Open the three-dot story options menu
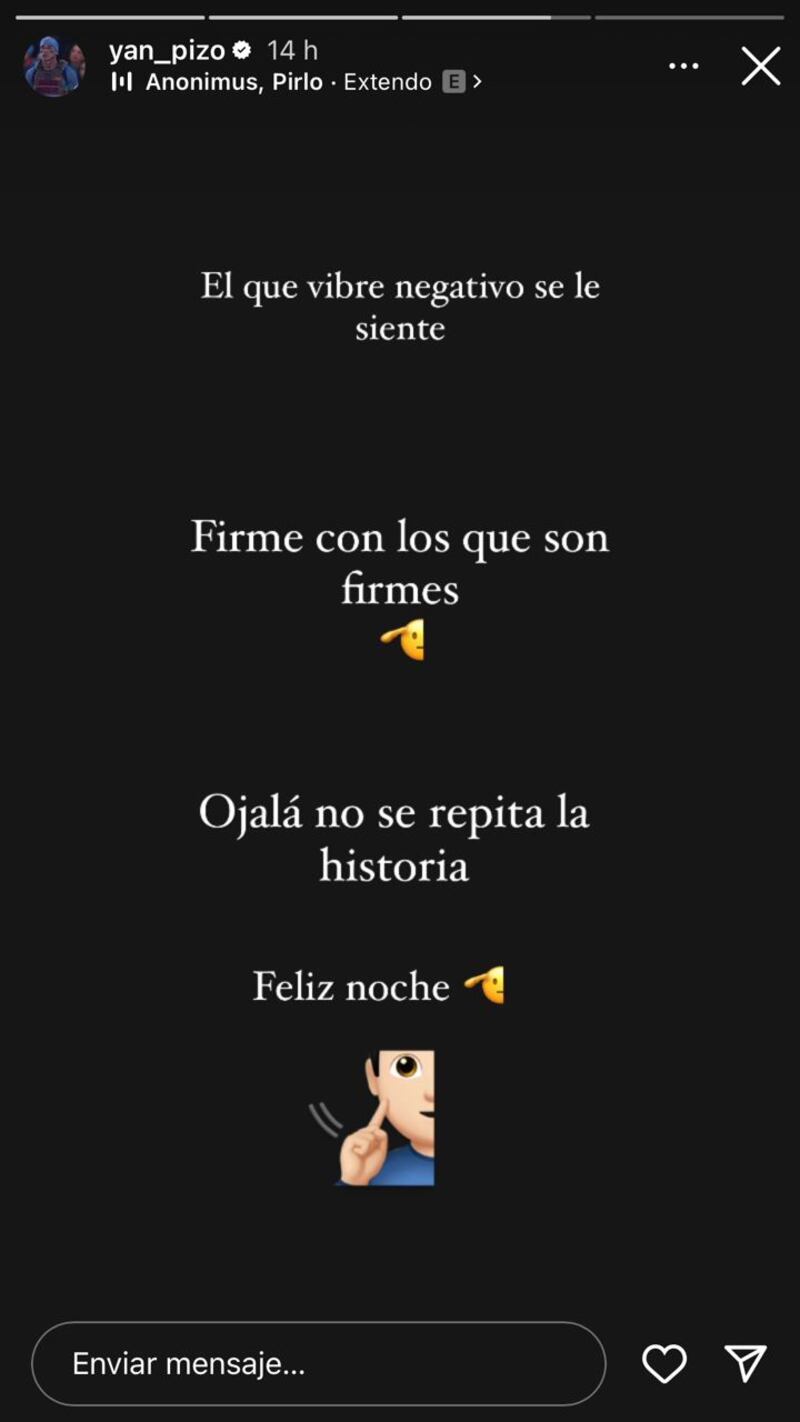 click(683, 66)
